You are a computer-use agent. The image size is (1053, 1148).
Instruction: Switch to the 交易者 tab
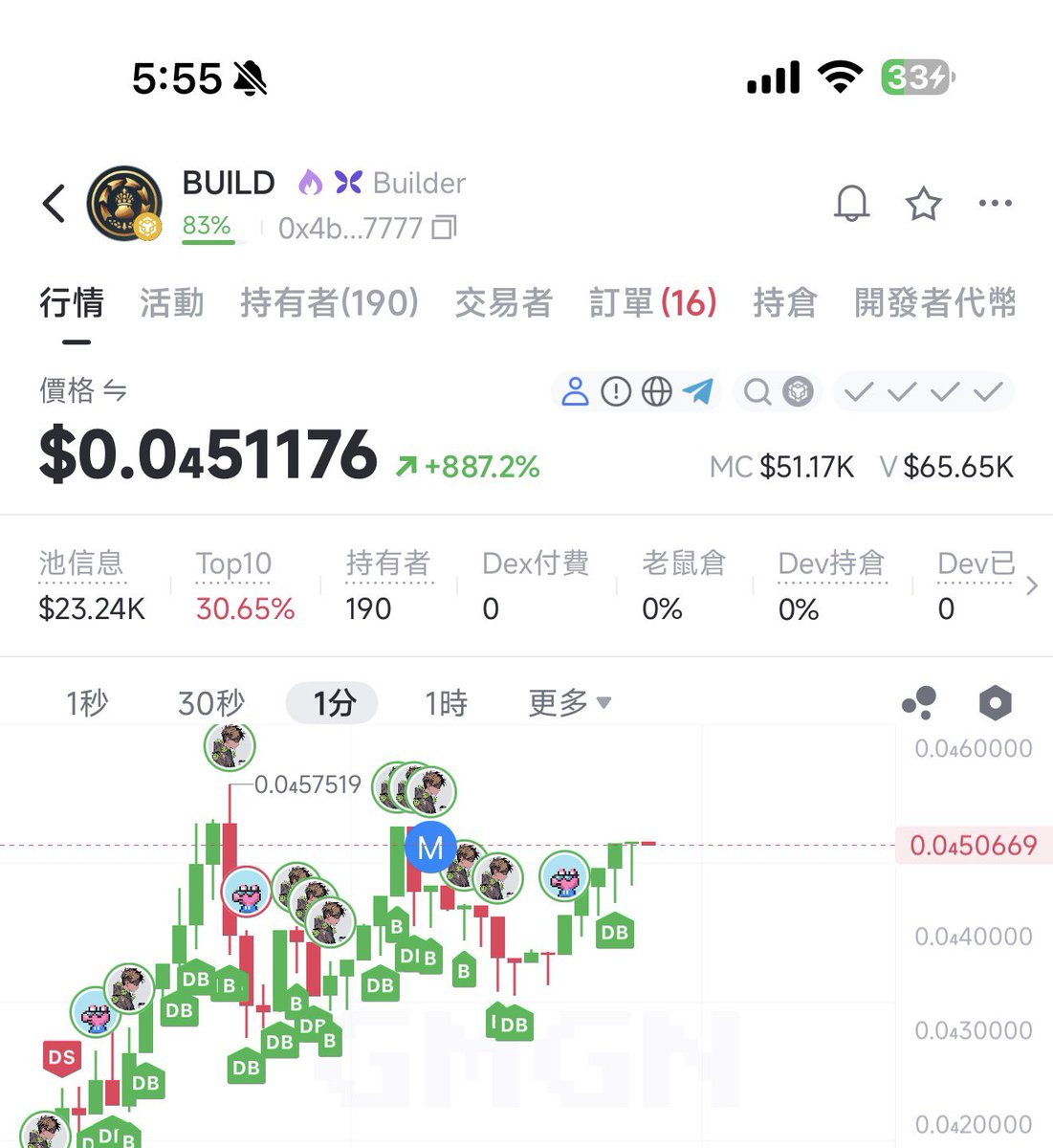point(503,303)
